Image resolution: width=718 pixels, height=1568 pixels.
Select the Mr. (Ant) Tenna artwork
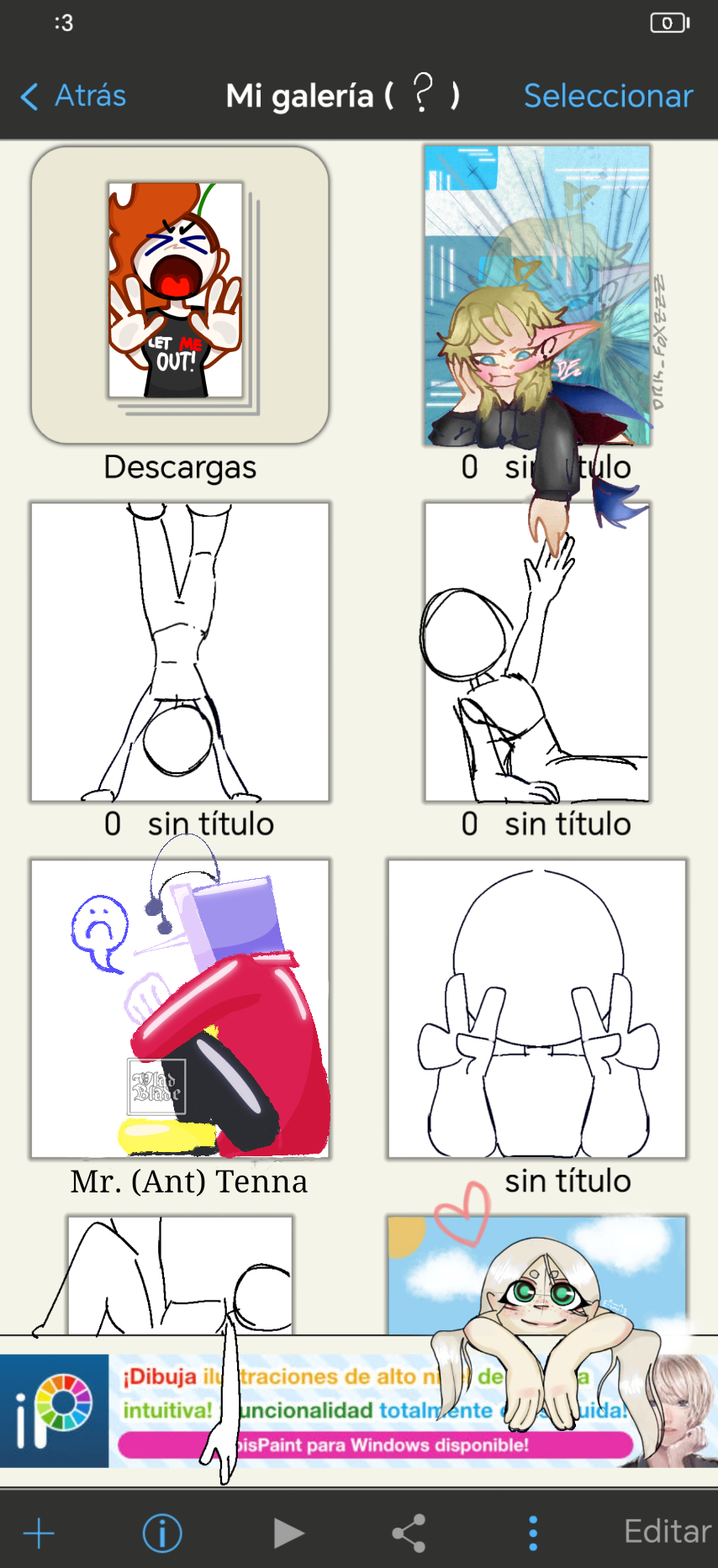click(179, 1006)
